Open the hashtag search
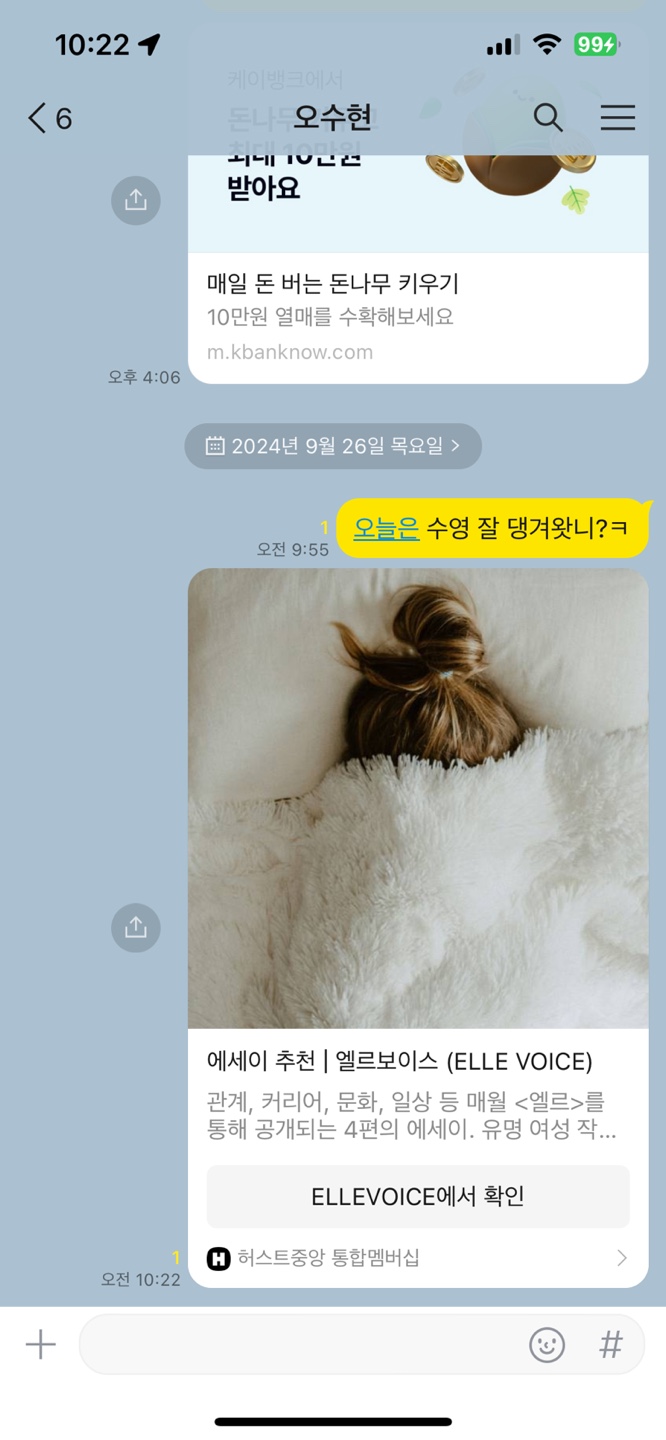The image size is (666, 1440). click(x=611, y=1345)
